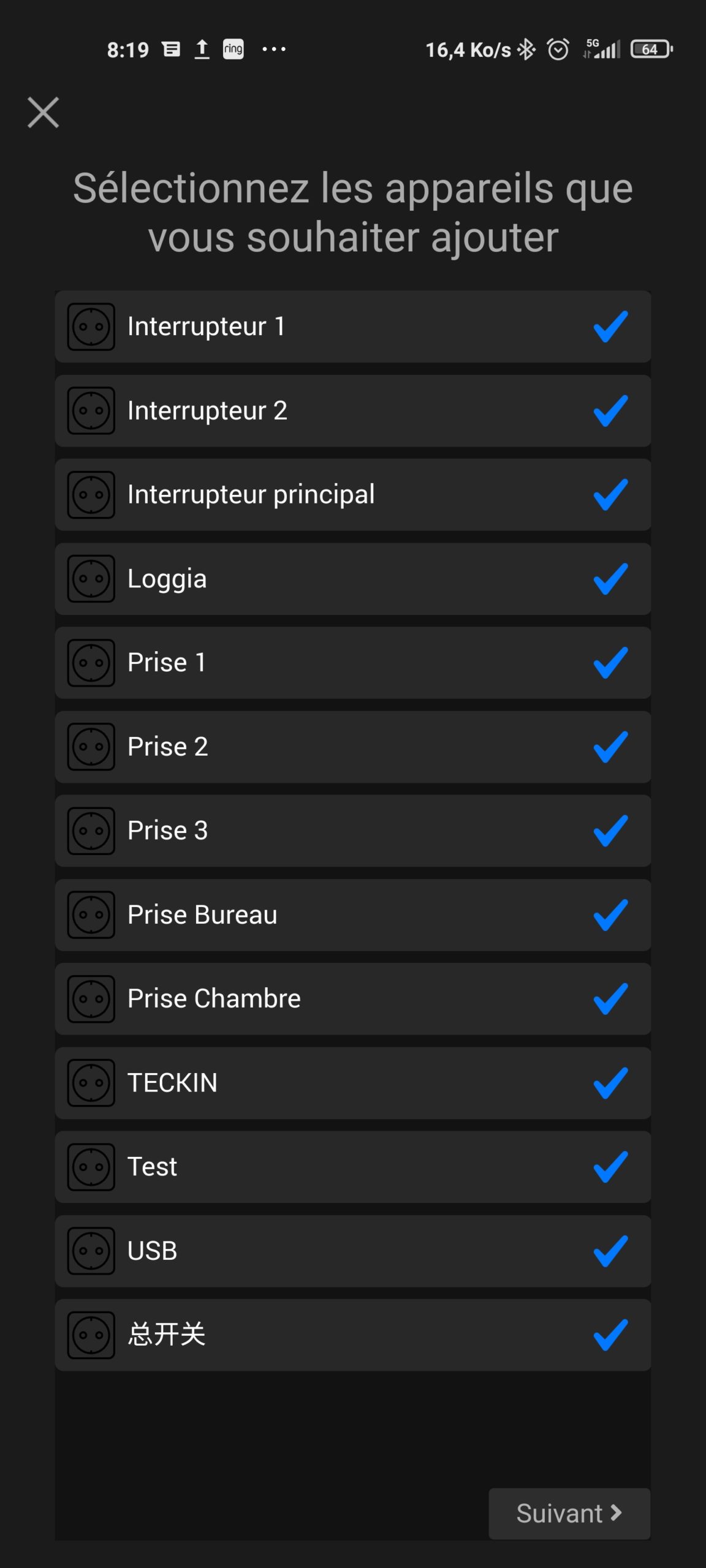Deselect Interrupteur 2

[x=353, y=410]
